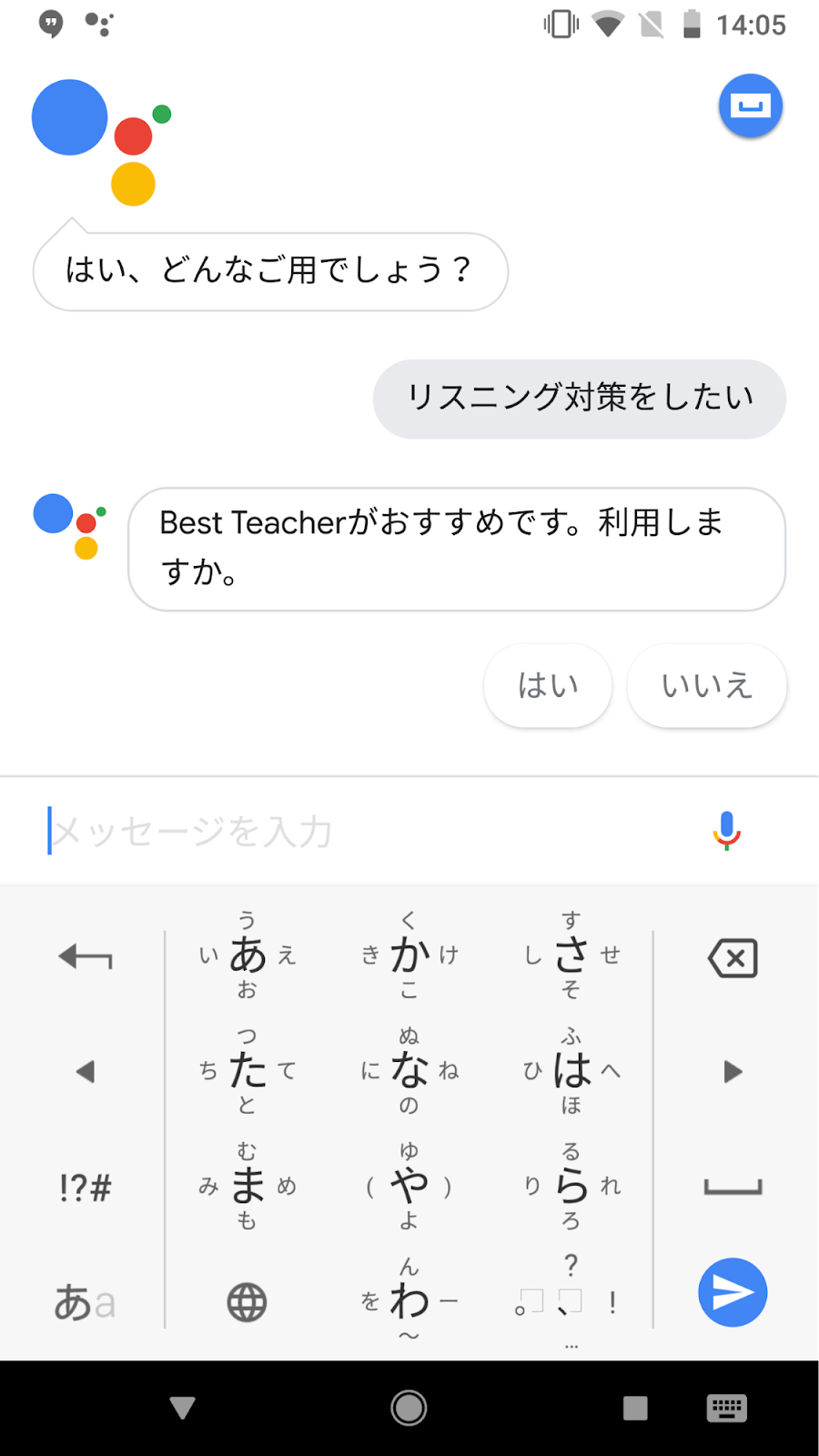Insert a space with the space key

(733, 1187)
